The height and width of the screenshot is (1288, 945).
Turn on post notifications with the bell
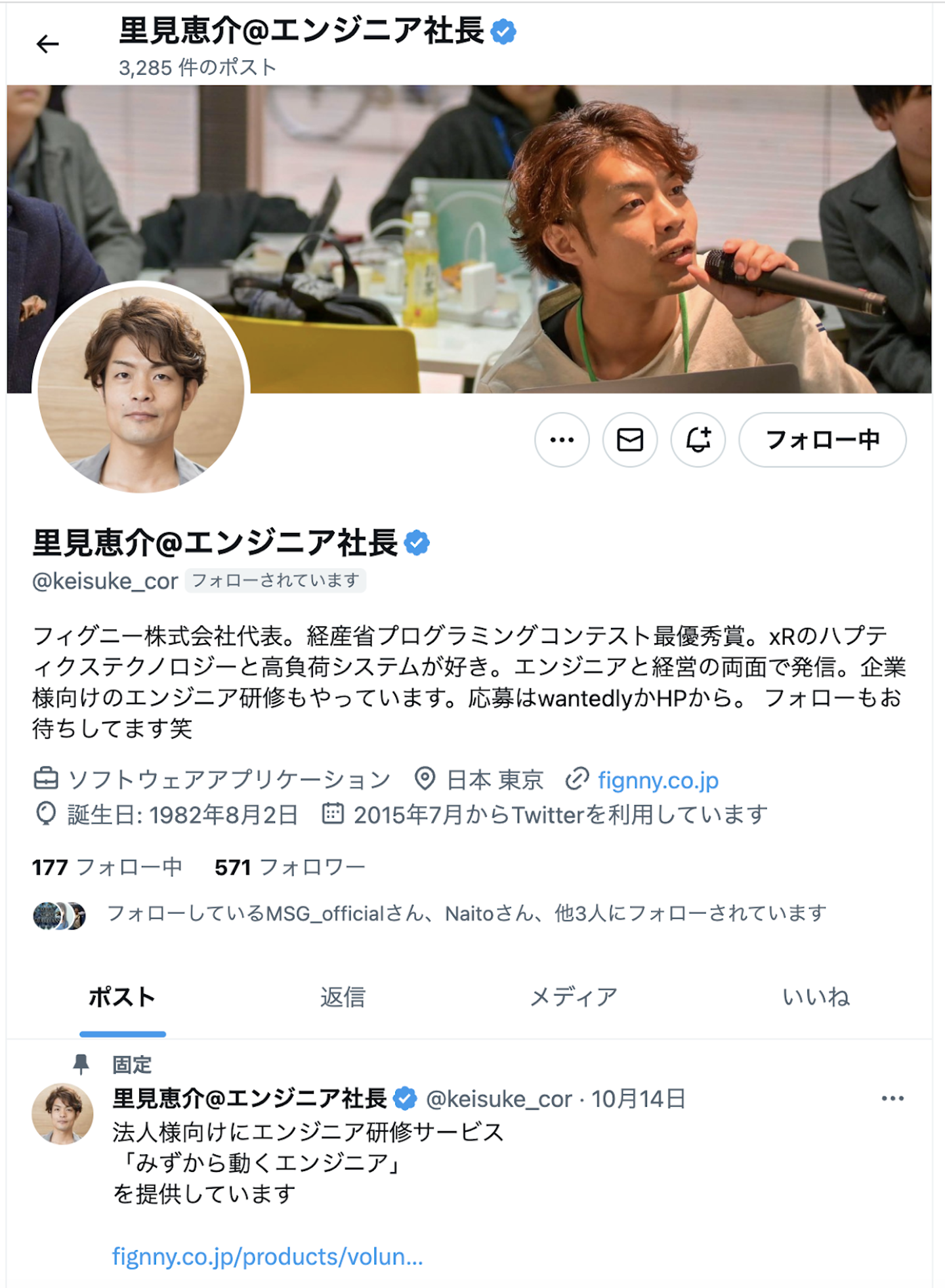click(x=698, y=440)
